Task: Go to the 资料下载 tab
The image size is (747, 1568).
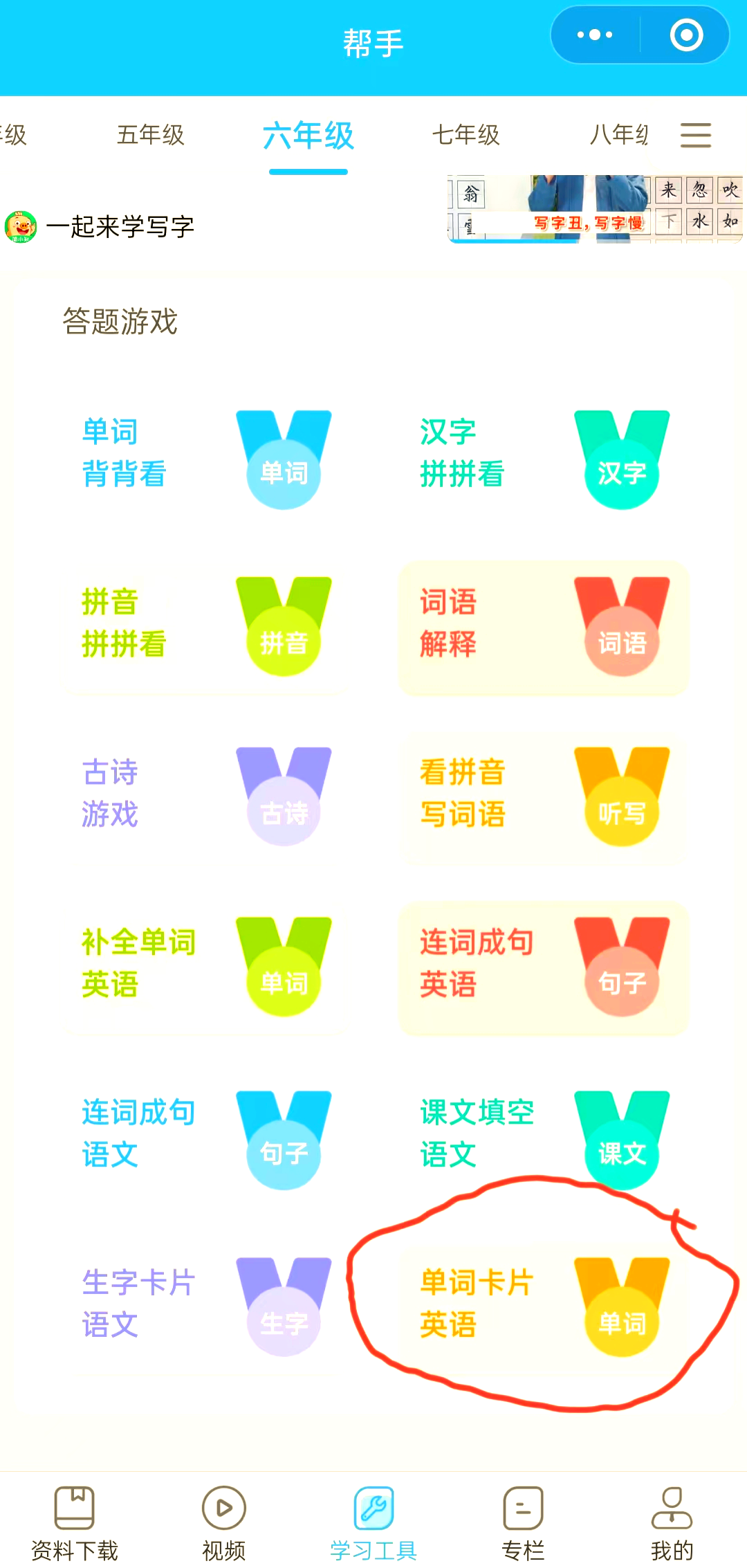Action: pyautogui.click(x=75, y=1522)
